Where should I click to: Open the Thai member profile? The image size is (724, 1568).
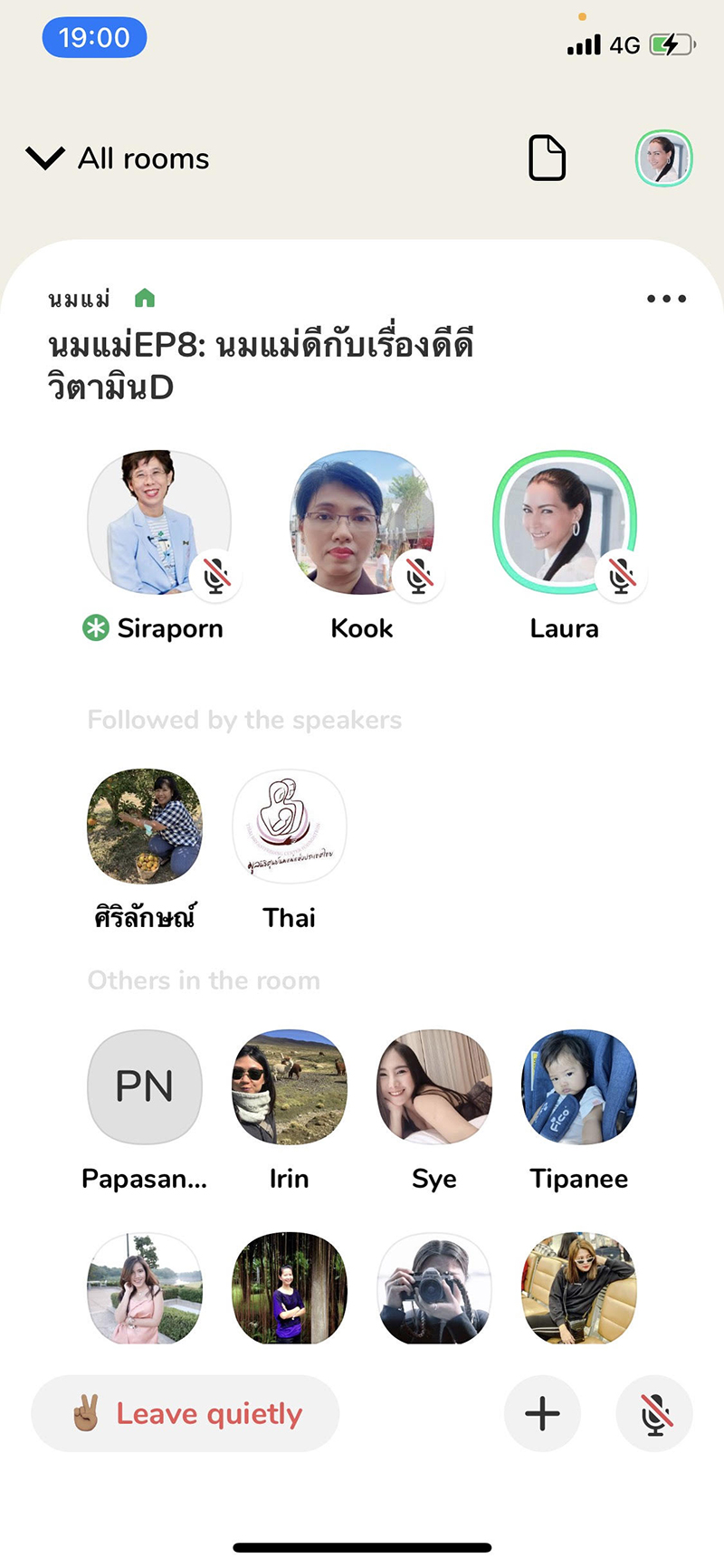[290, 827]
